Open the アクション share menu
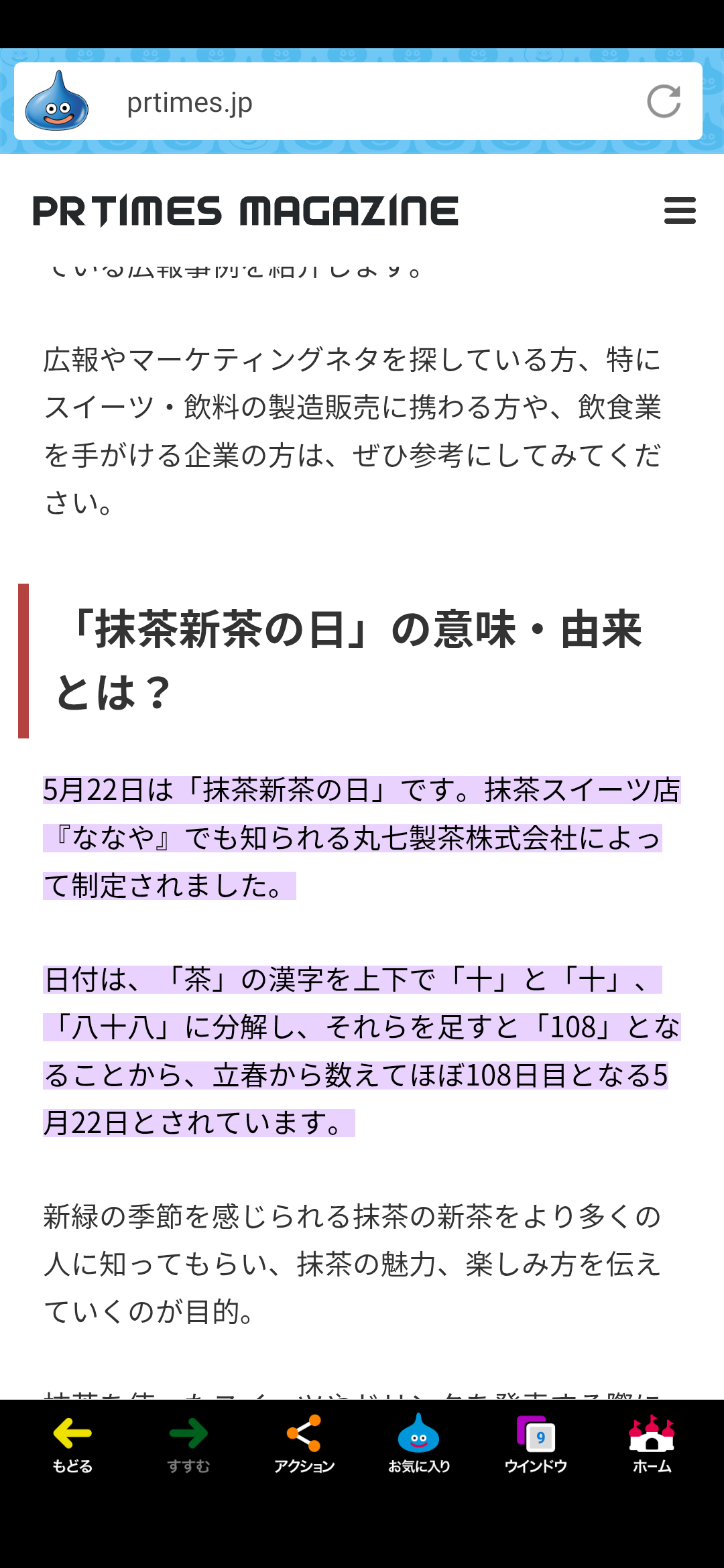This screenshot has height=1568, width=724. [x=304, y=1444]
